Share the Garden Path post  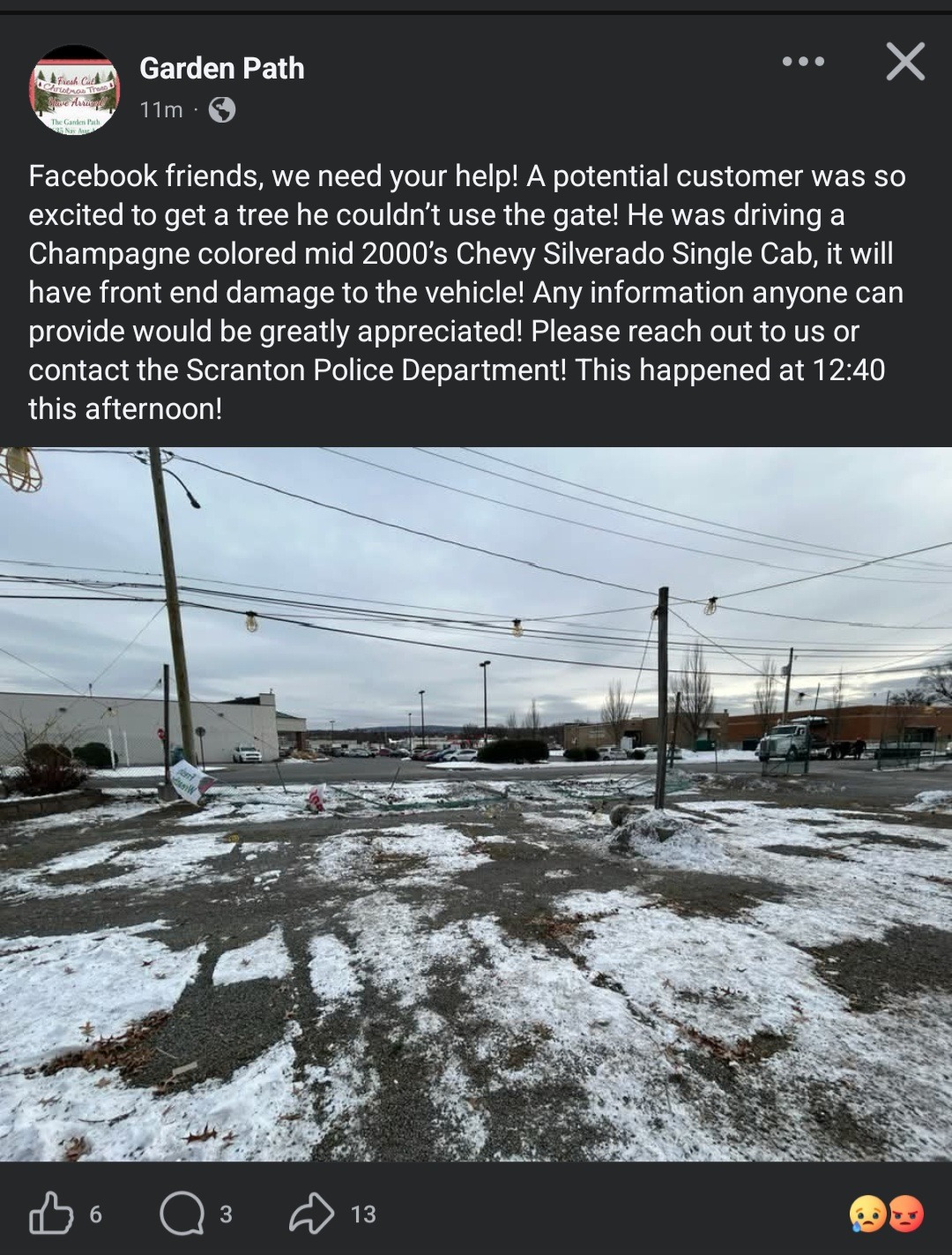(312, 1214)
